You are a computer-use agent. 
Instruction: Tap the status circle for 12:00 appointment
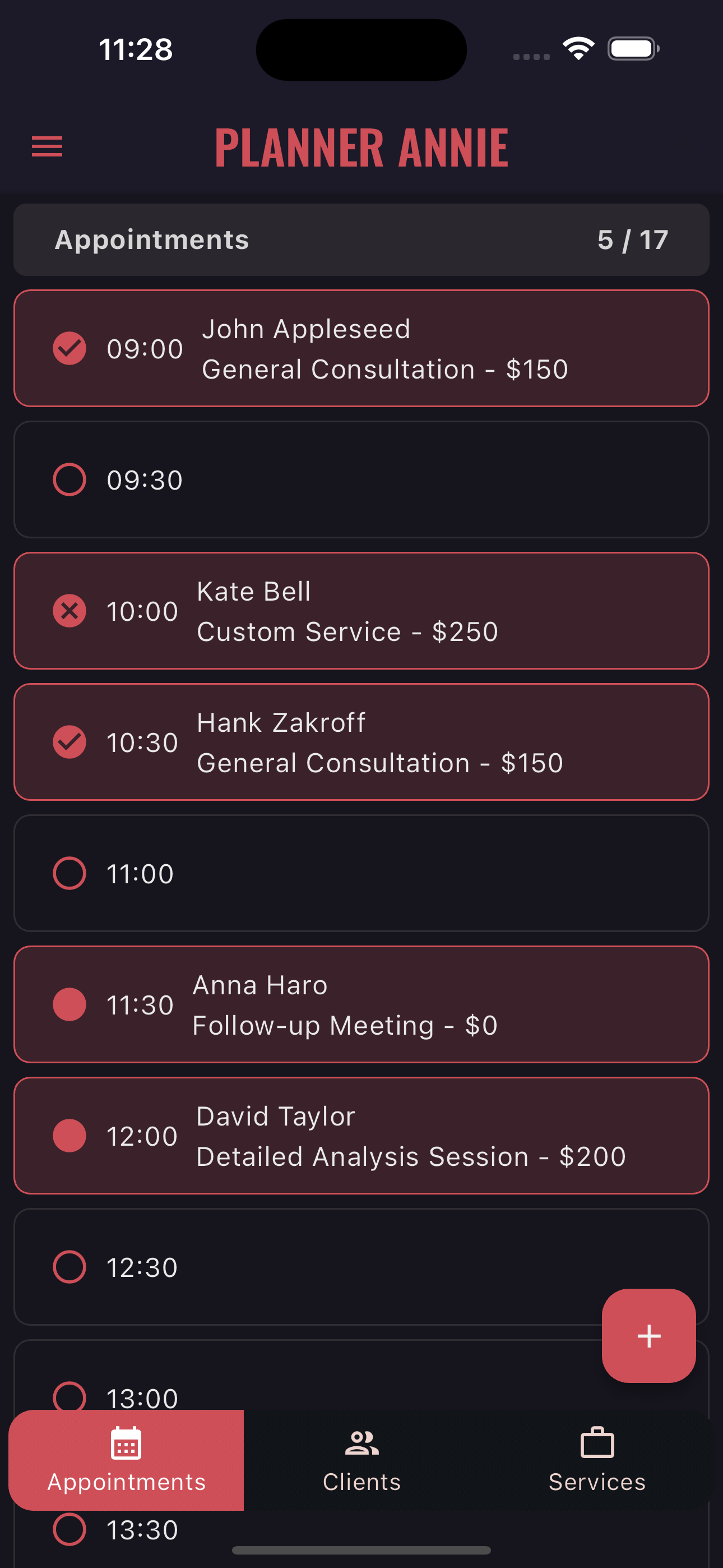pos(69,1135)
